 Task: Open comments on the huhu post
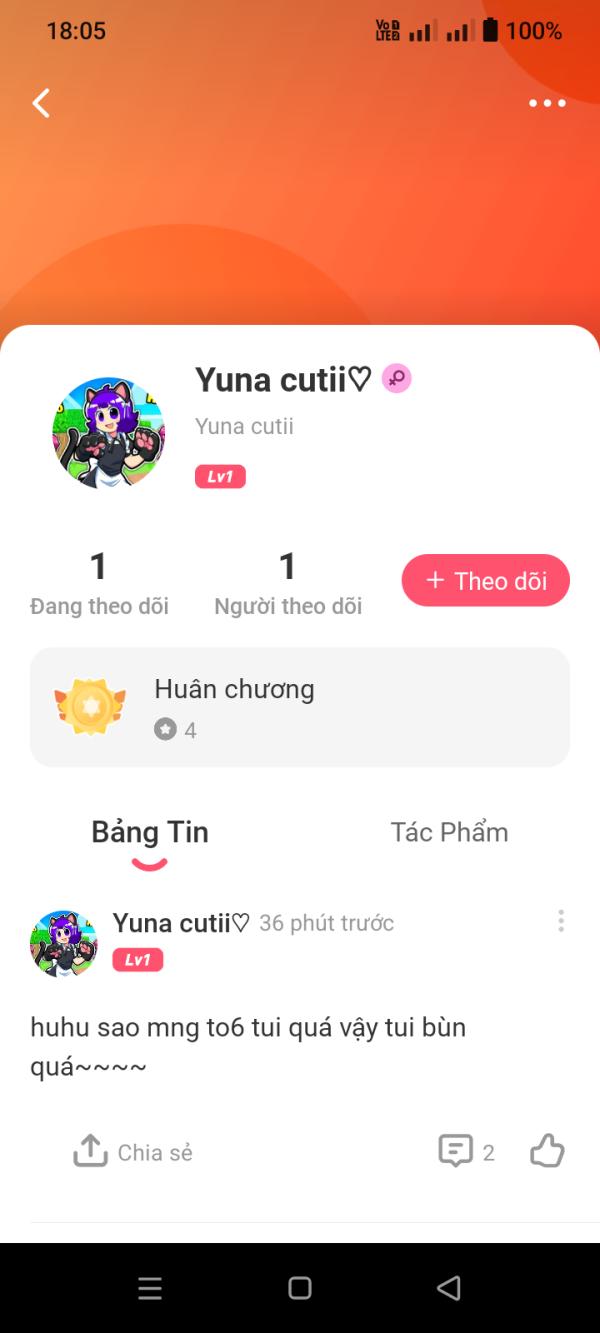point(467,1152)
